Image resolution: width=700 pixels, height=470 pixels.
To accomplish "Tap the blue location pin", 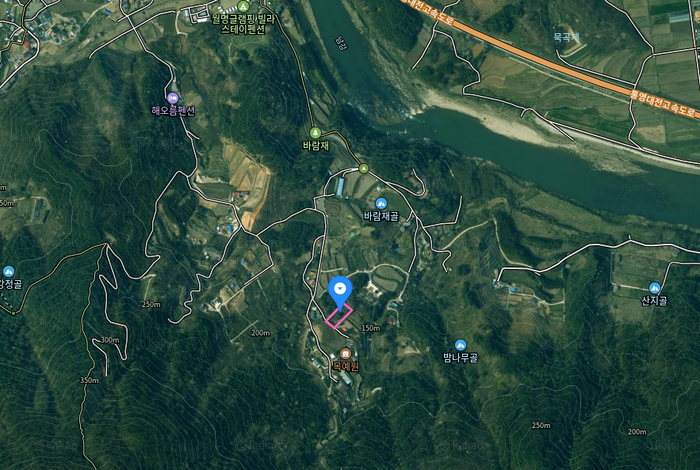I will coord(340,290).
